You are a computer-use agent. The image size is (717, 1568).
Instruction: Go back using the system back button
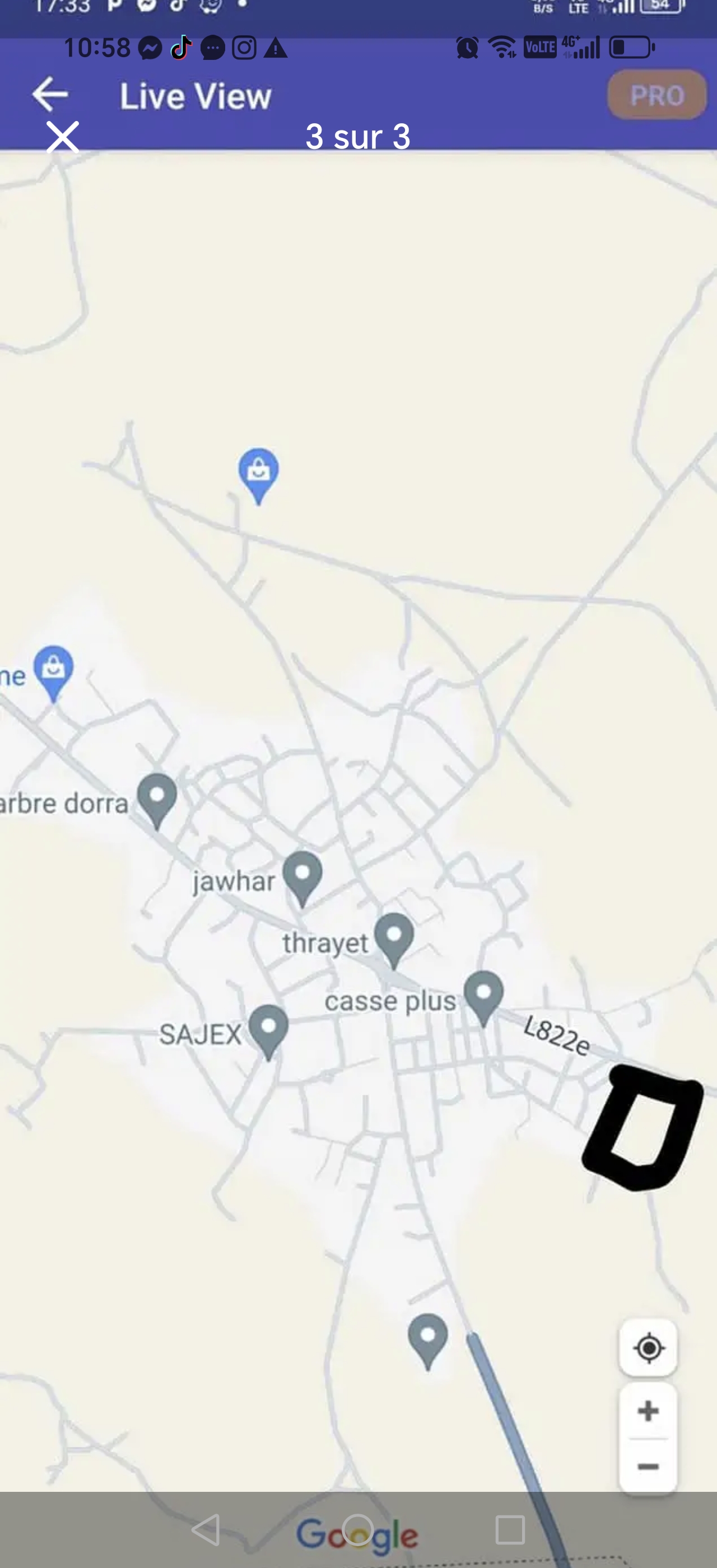tap(206, 1530)
